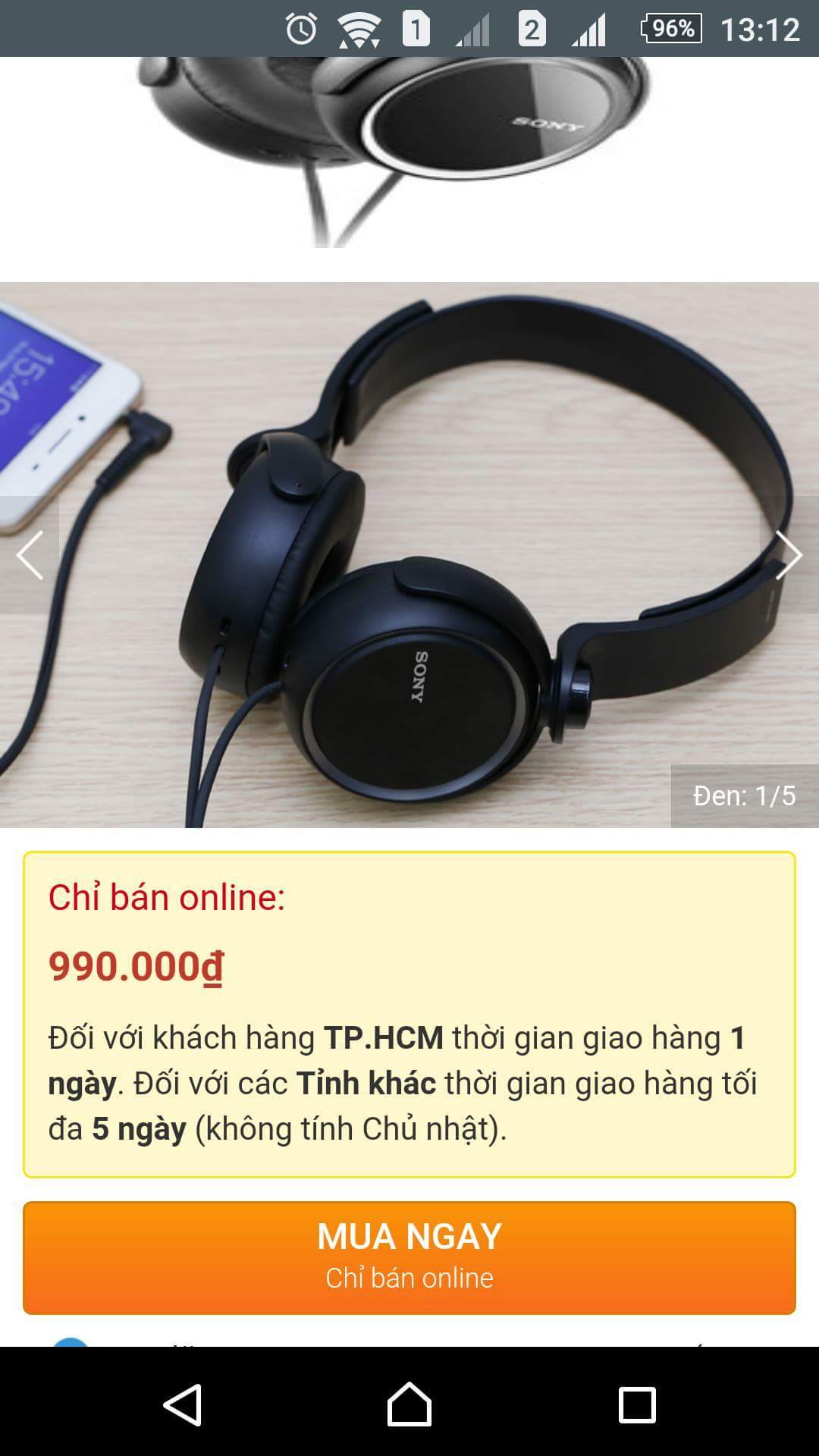Return to the phone's home screen
The width and height of the screenshot is (819, 1456).
[409, 1404]
